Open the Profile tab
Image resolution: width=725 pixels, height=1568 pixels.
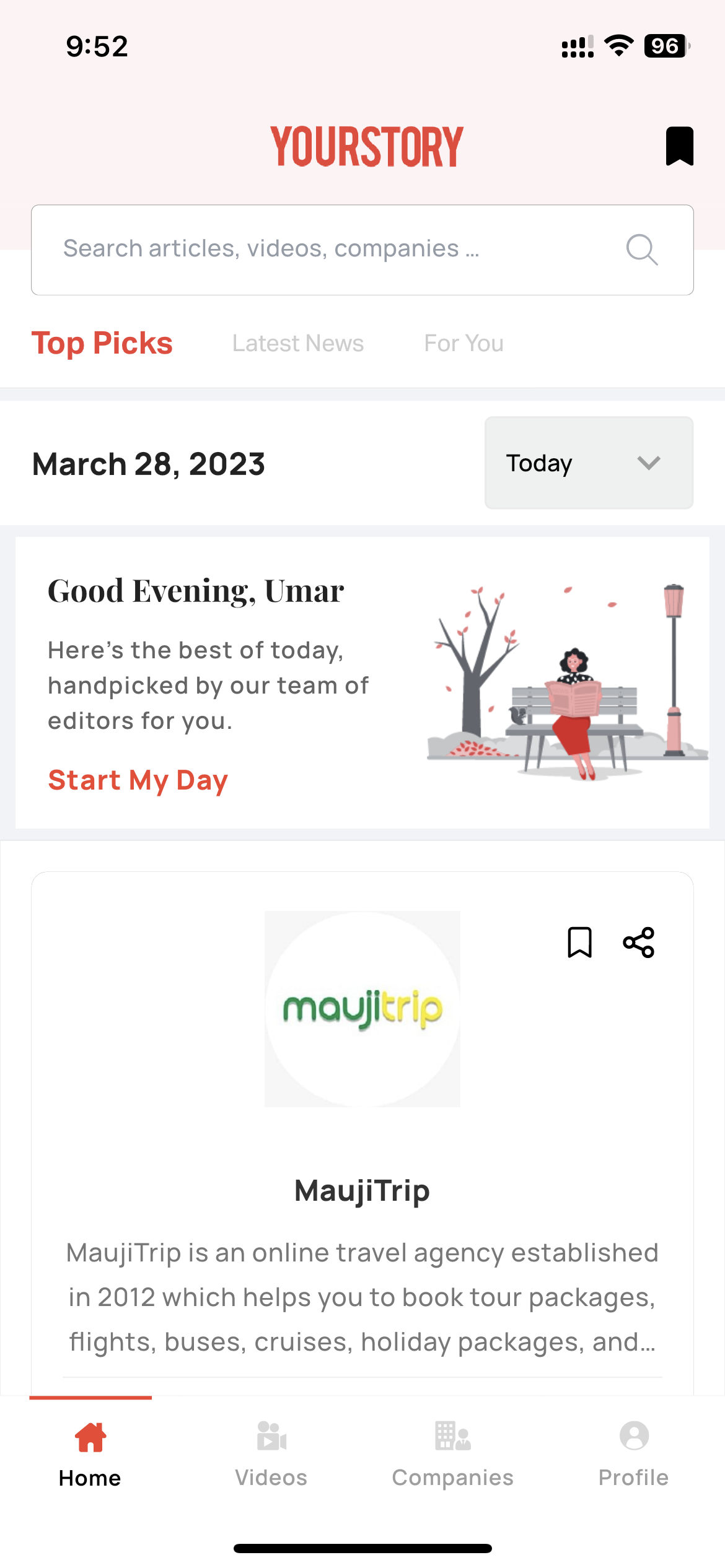[x=634, y=1454]
